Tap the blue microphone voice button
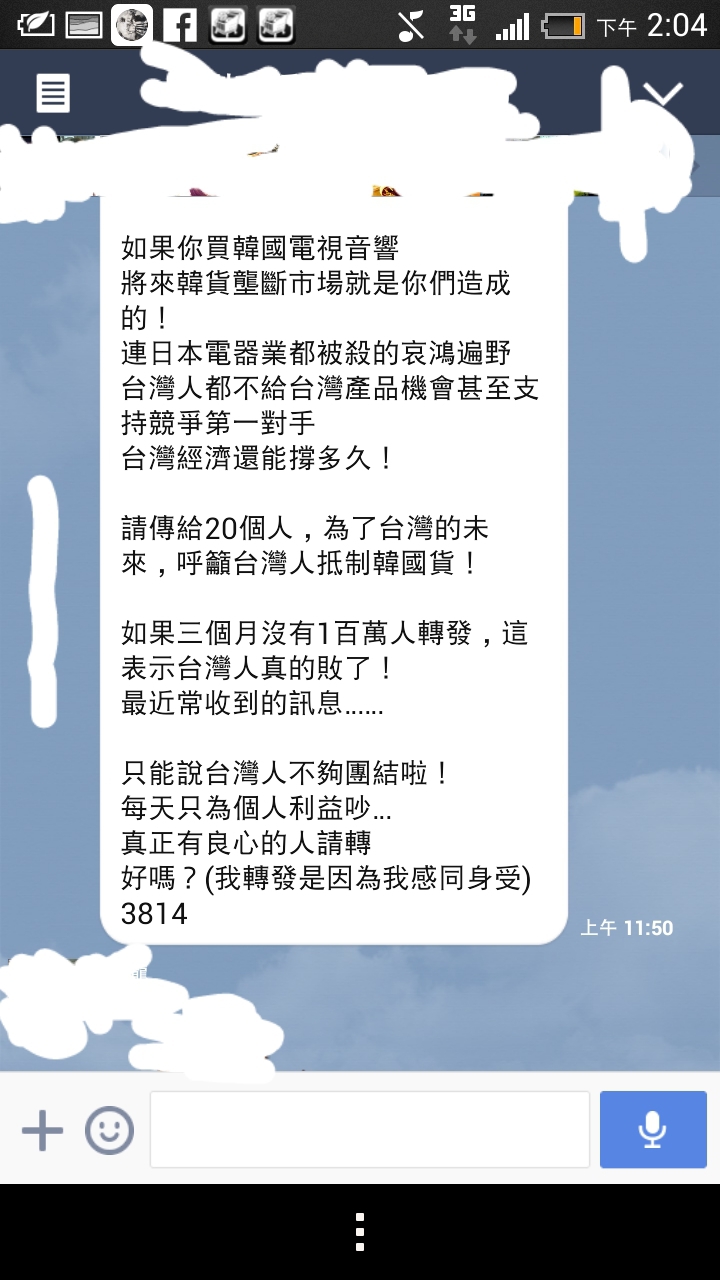Viewport: 720px width, 1280px height. tap(653, 1129)
